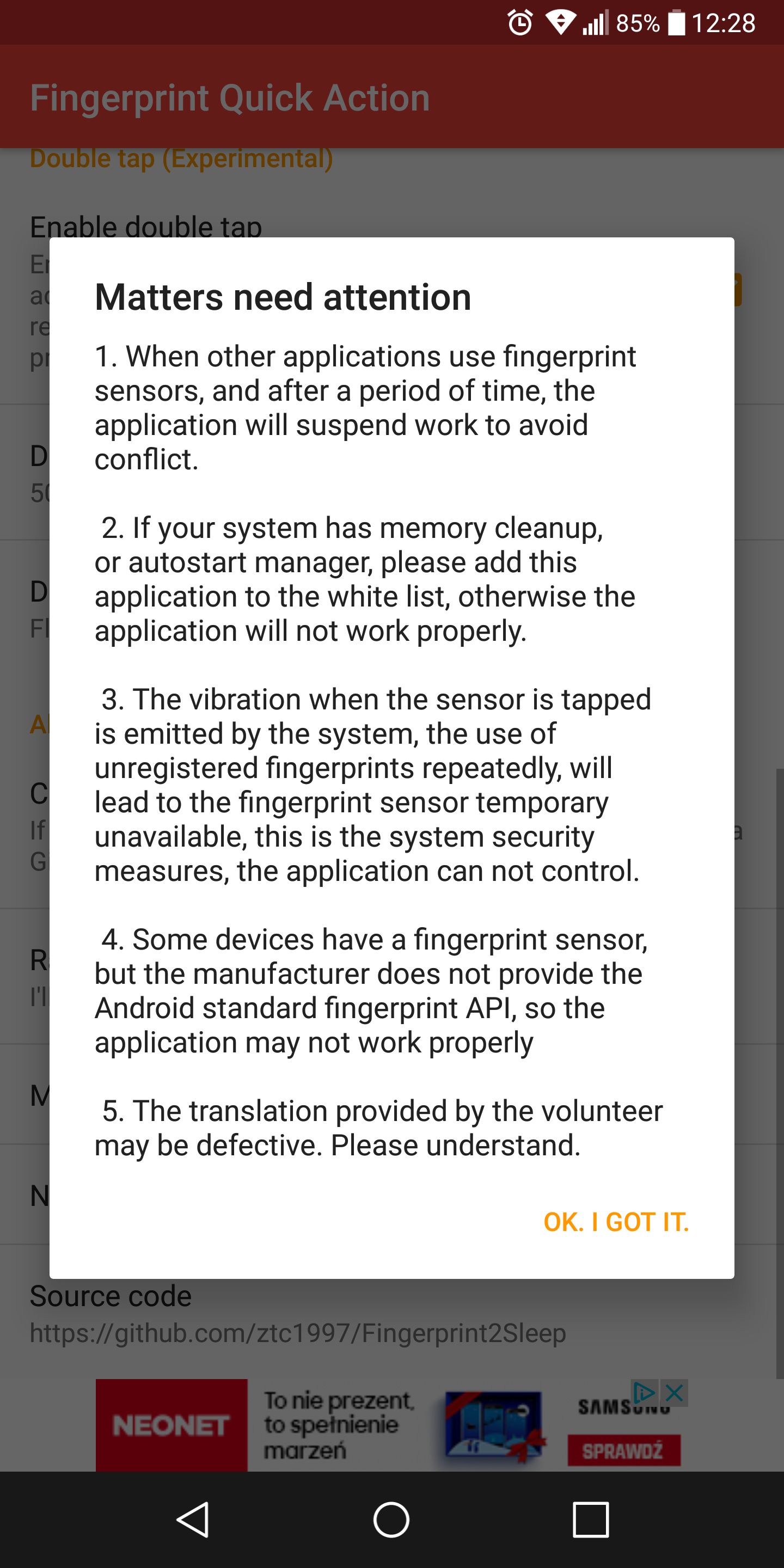Confirm with OK. I GOT IT. button
Viewport: 784px width, 1568px height.
[616, 1222]
